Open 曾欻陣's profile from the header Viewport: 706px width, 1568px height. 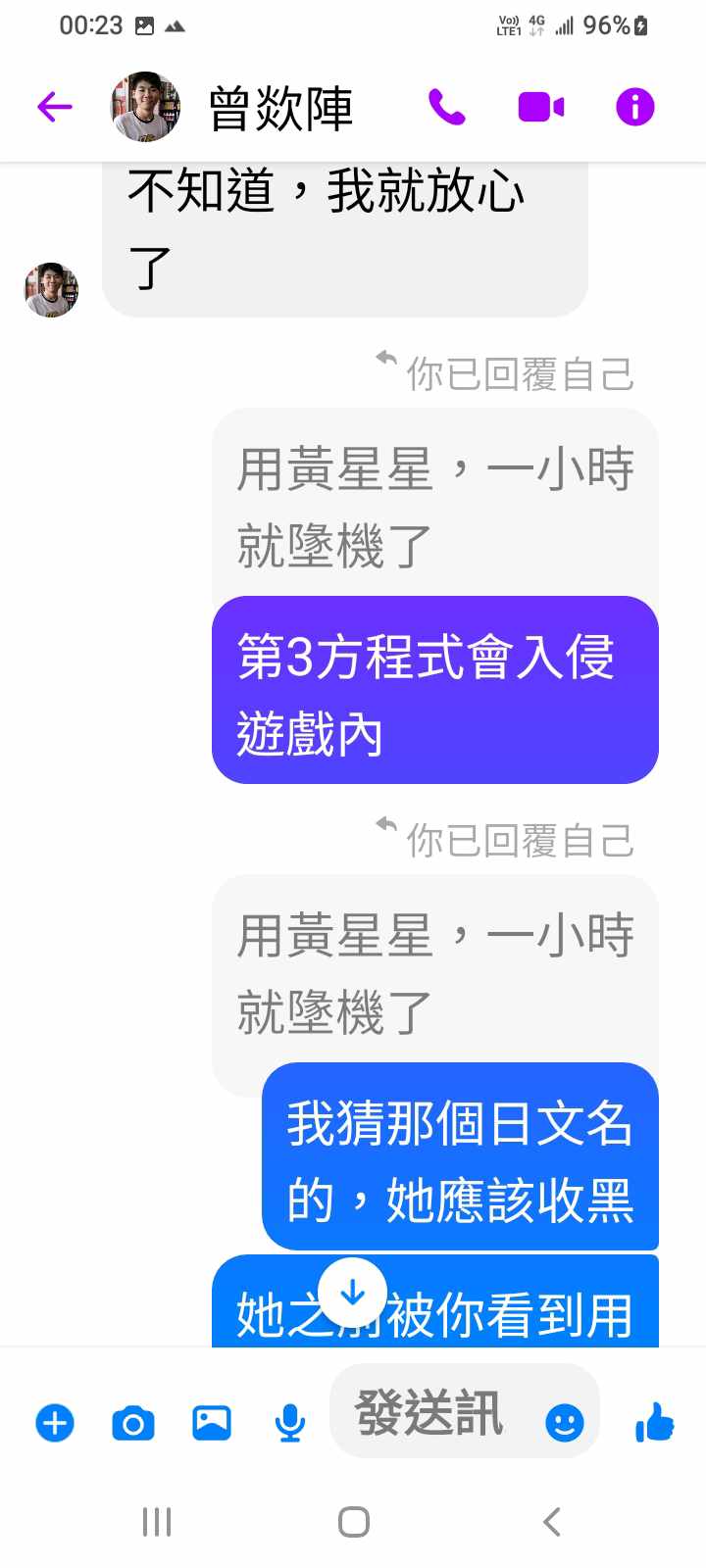tap(279, 108)
